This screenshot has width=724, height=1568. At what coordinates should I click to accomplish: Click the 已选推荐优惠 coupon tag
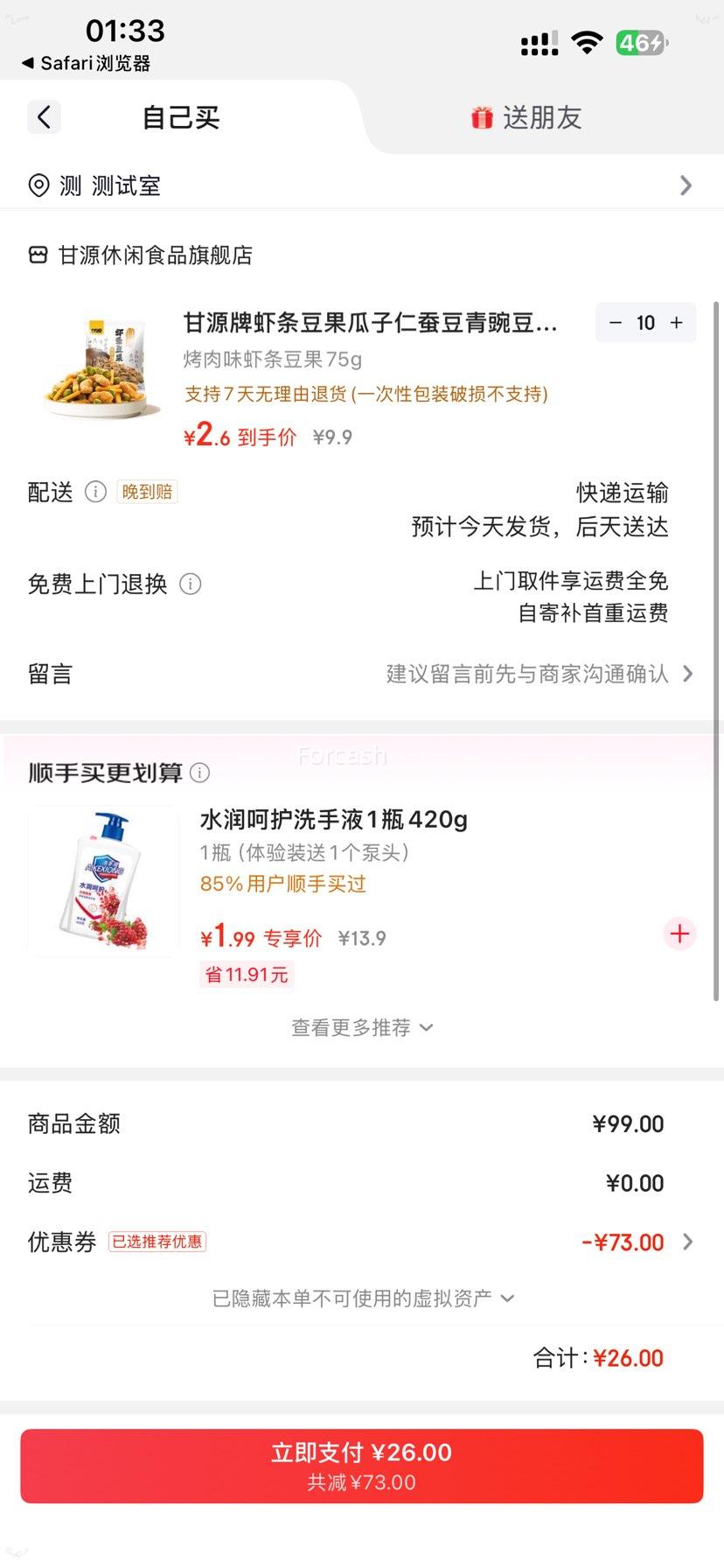pos(157,1242)
